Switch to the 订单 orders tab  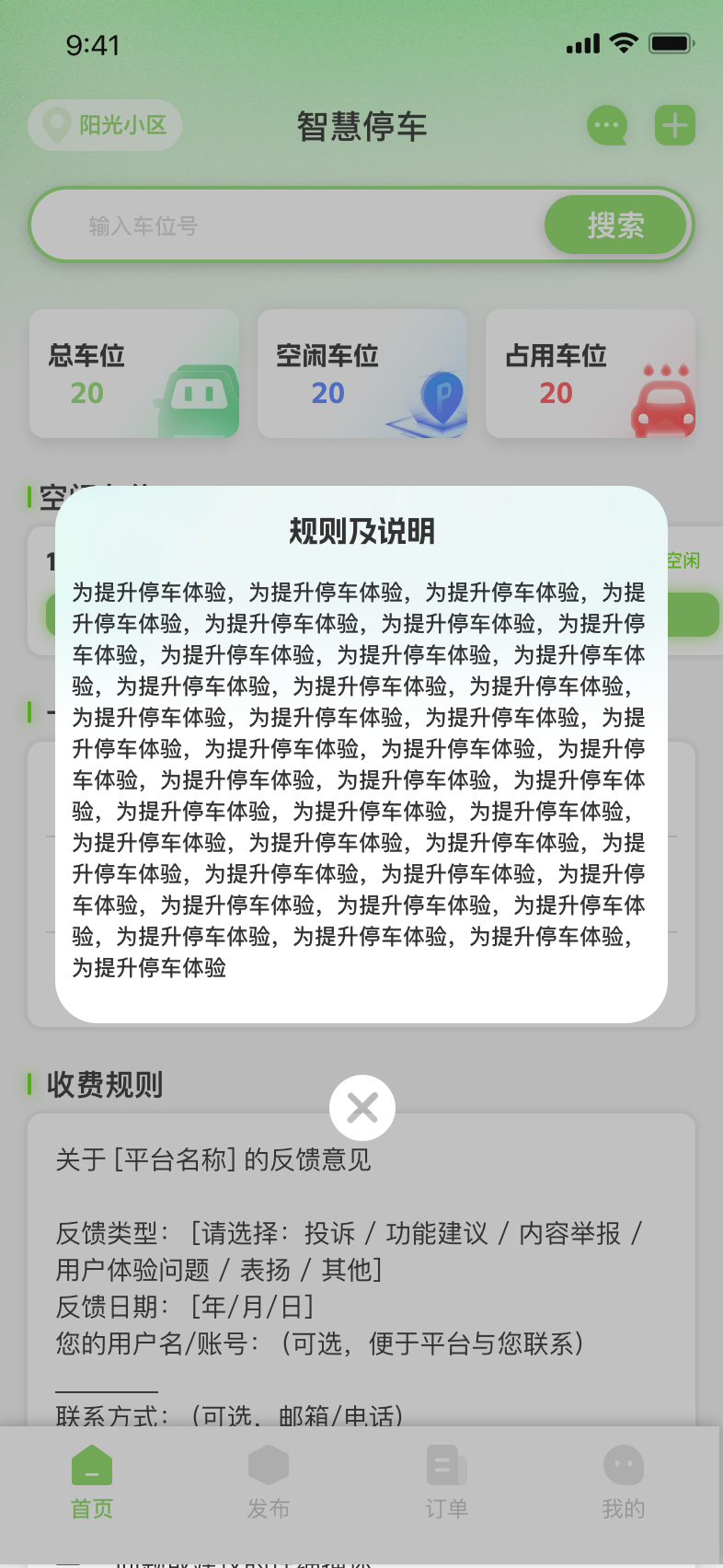(447, 1482)
